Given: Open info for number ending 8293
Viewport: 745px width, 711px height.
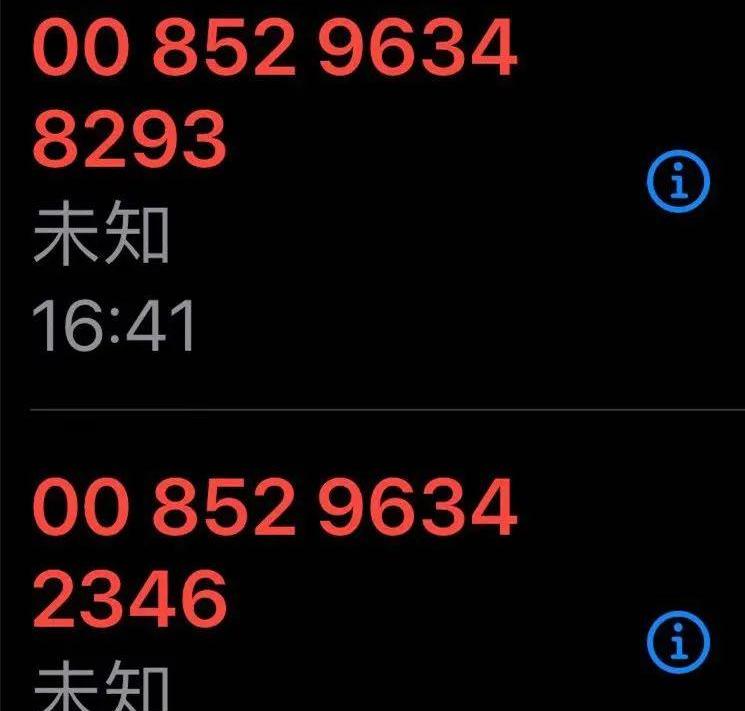Looking at the screenshot, I should 679,183.
